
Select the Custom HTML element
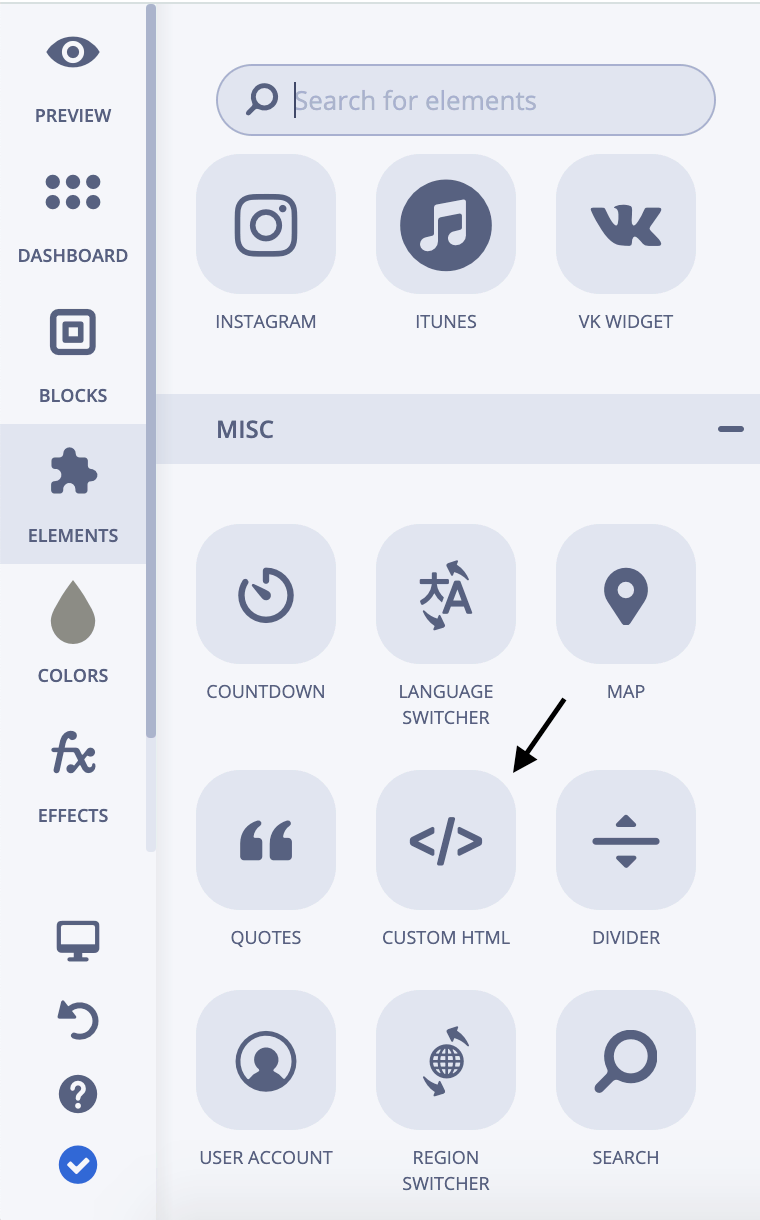point(446,840)
